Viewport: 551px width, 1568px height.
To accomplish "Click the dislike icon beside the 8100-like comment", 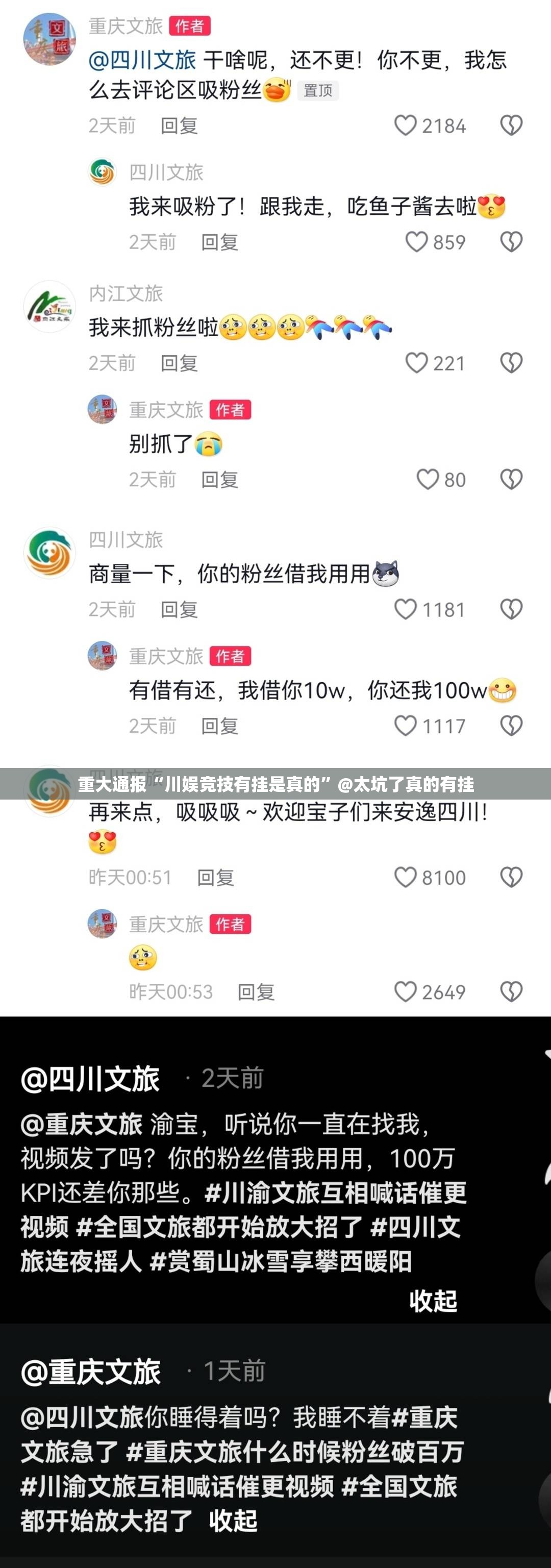I will pos(510,877).
